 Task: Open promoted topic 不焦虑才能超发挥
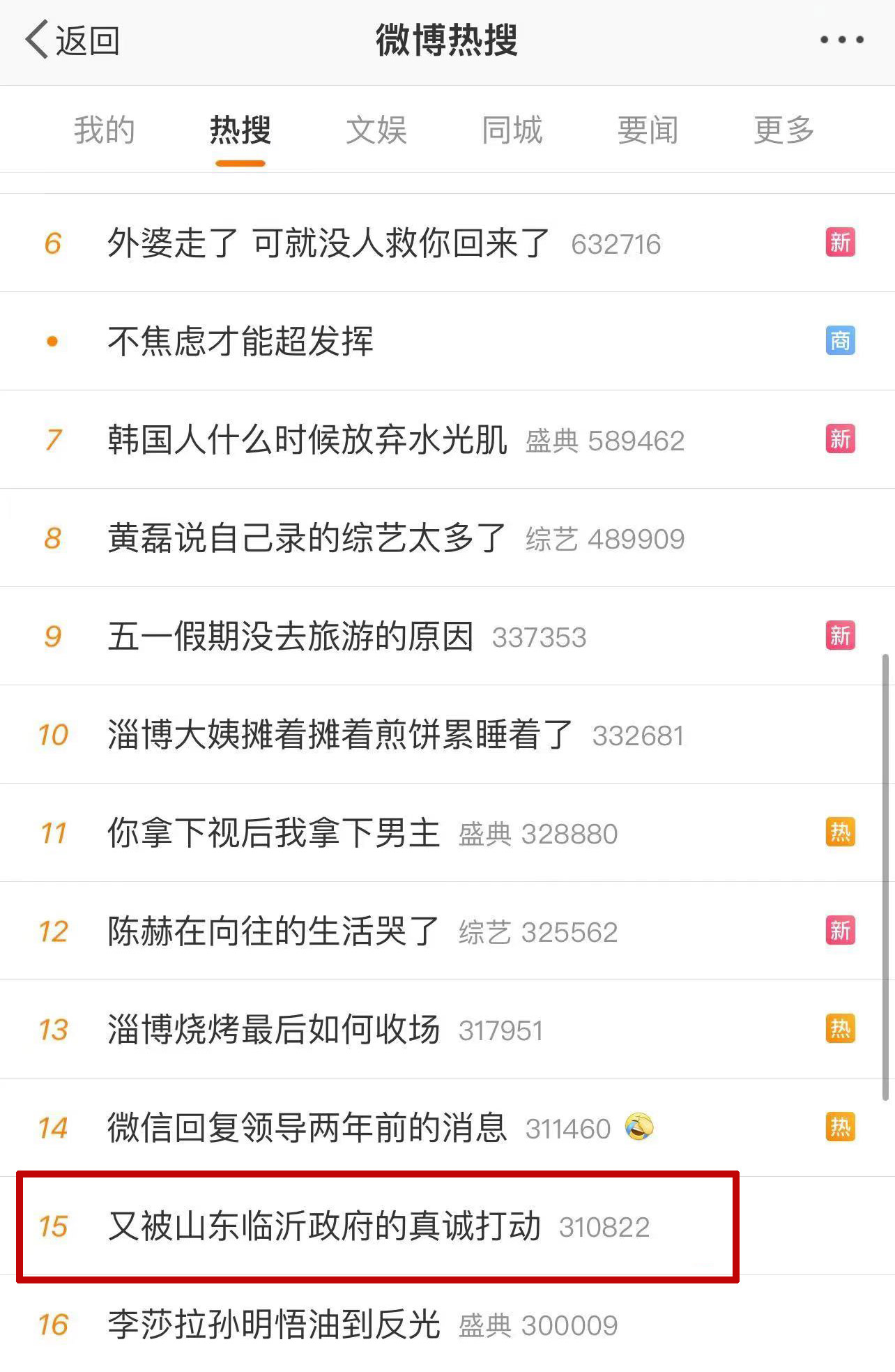(x=240, y=342)
